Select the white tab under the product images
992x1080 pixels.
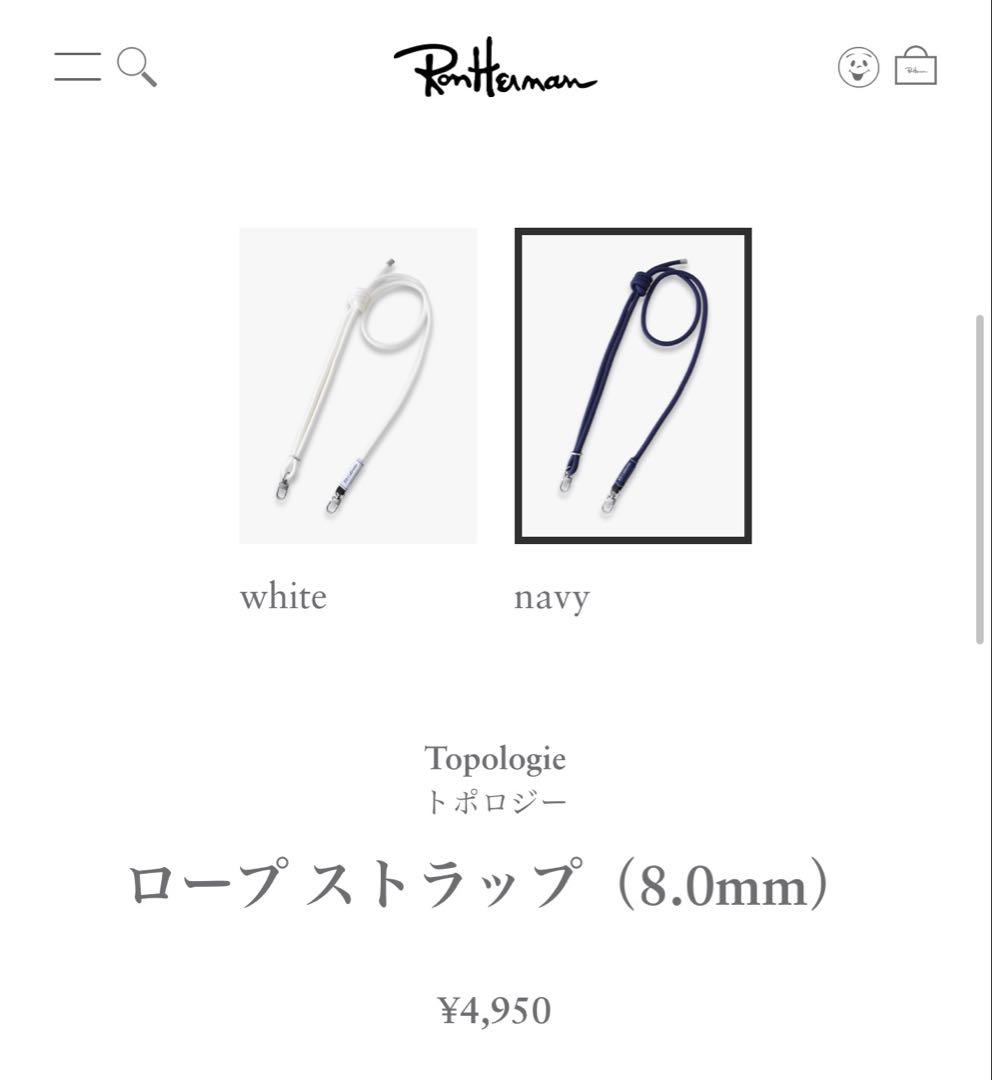pyautogui.click(x=285, y=596)
